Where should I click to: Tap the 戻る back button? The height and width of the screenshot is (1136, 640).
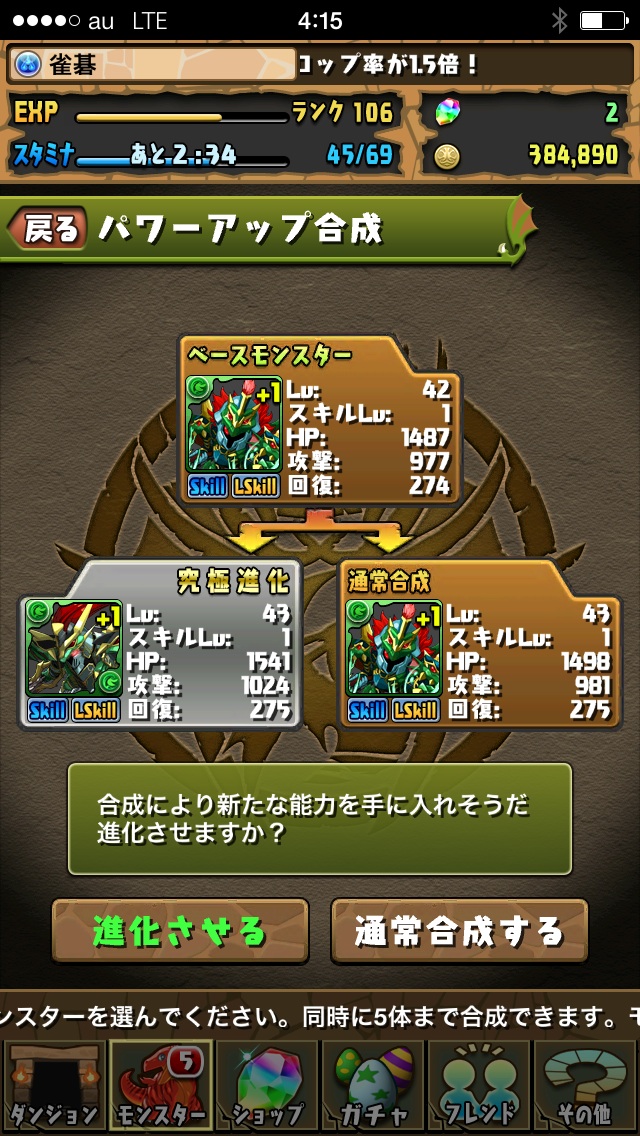point(48,230)
